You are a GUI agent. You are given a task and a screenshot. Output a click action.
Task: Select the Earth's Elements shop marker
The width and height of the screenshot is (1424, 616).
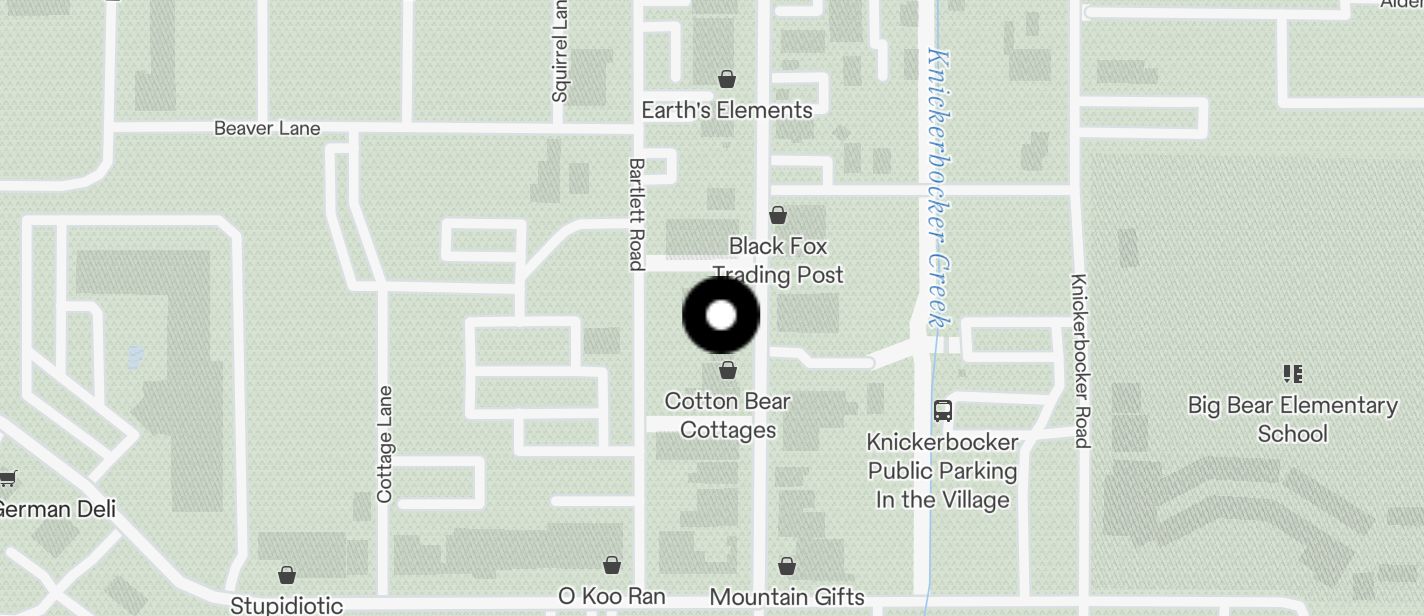(727, 79)
